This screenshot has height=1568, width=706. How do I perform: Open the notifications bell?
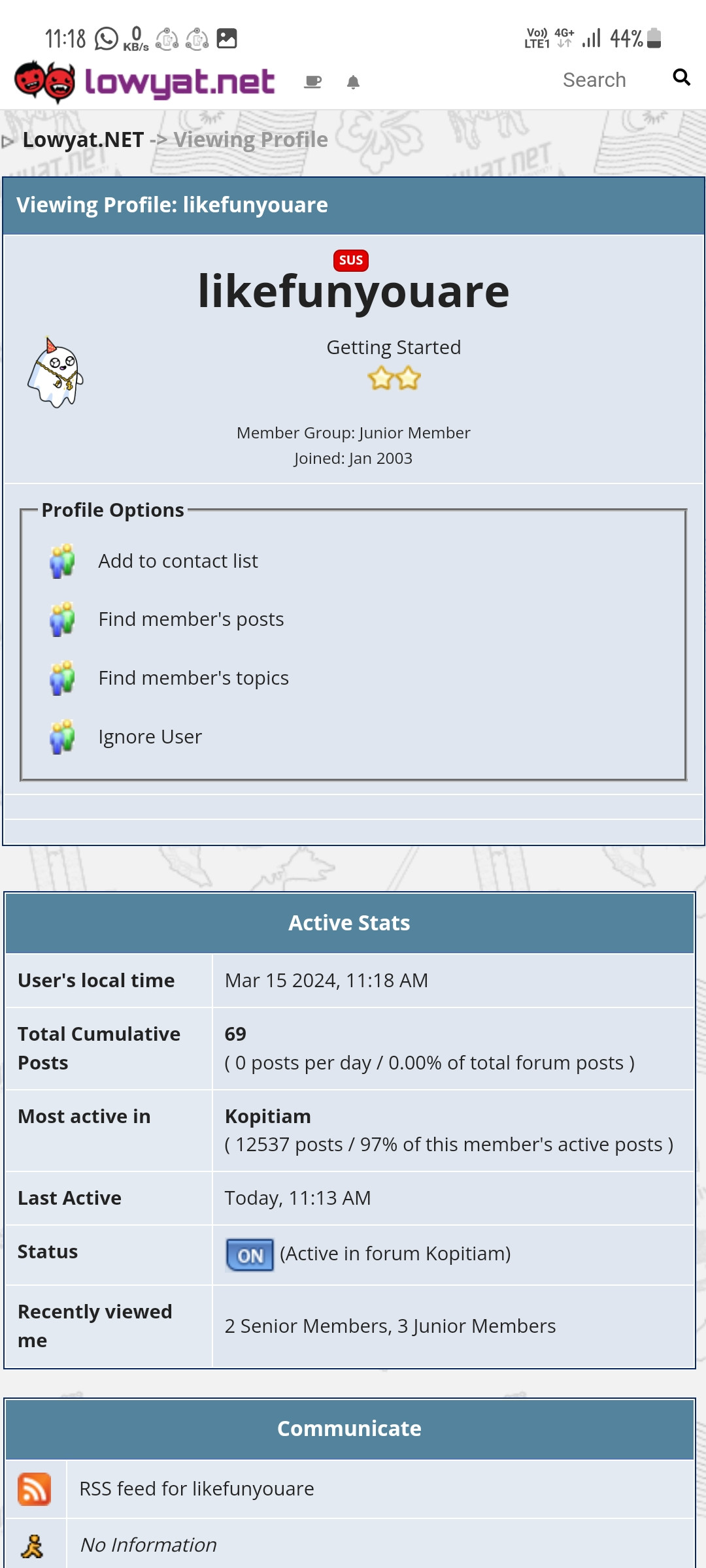coord(353,82)
